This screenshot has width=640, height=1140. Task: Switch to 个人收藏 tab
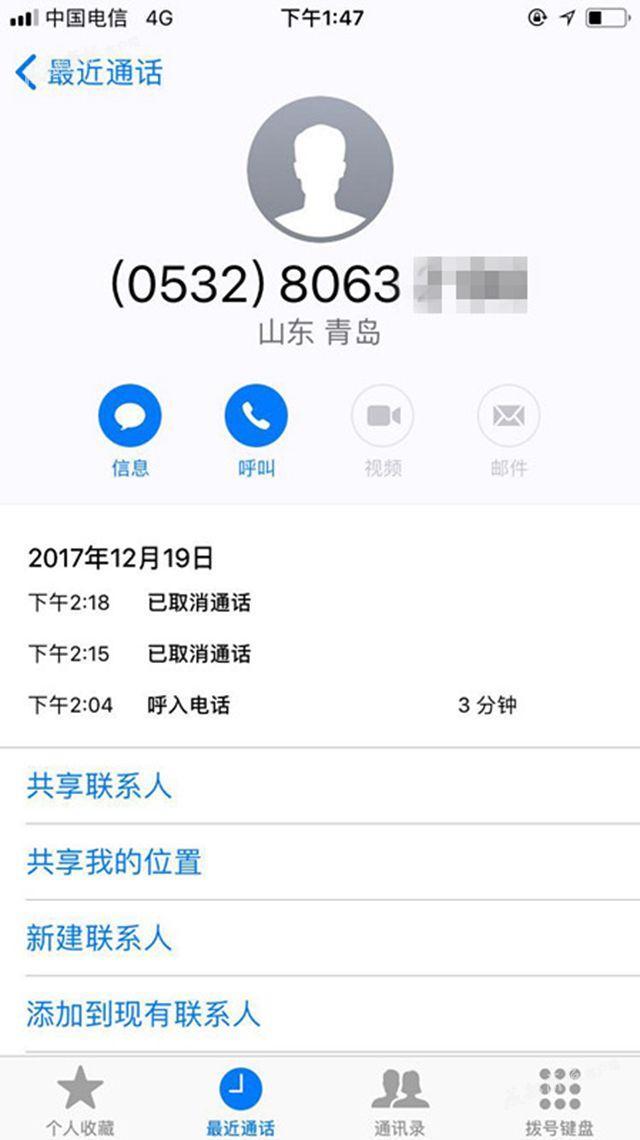80,1099
